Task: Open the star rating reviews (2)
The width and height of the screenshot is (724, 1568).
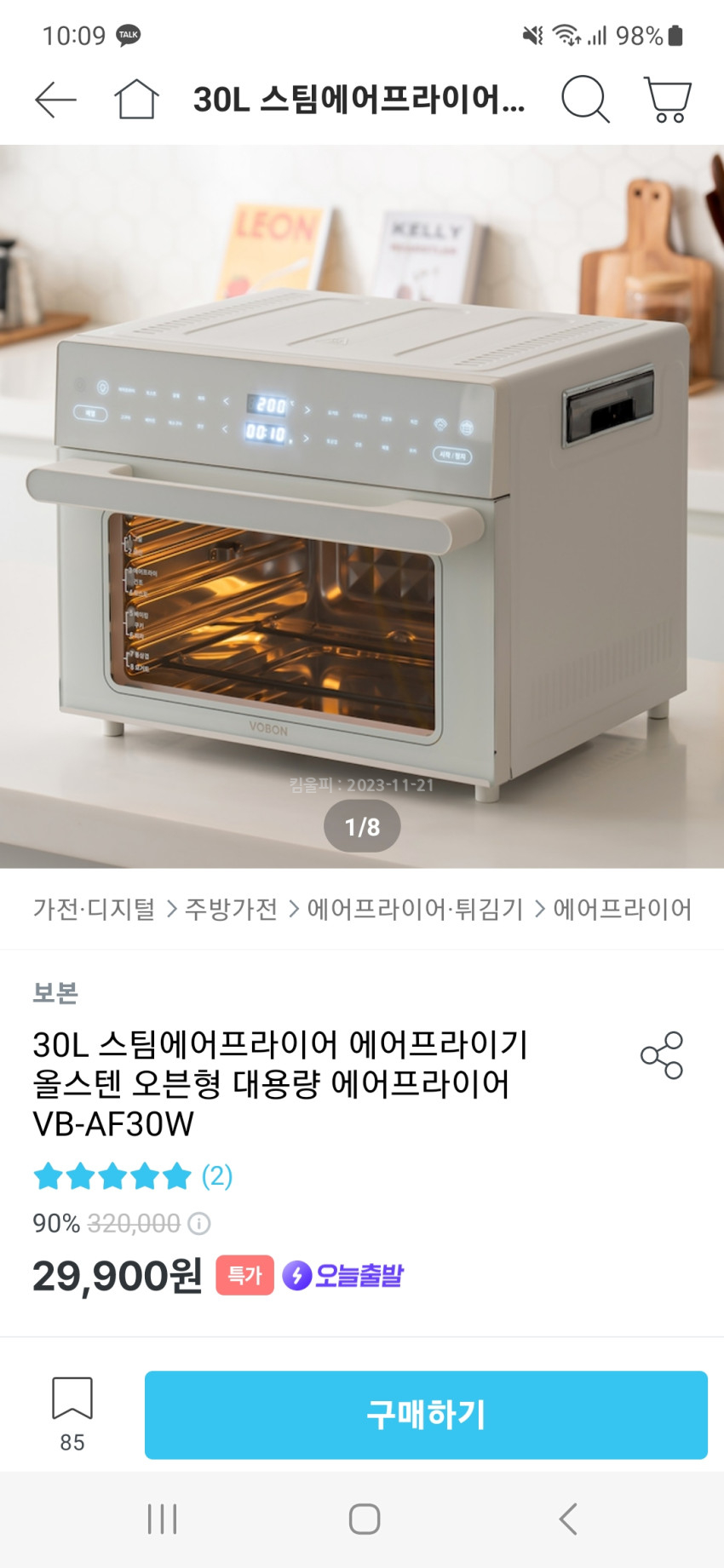Action: [132, 1176]
